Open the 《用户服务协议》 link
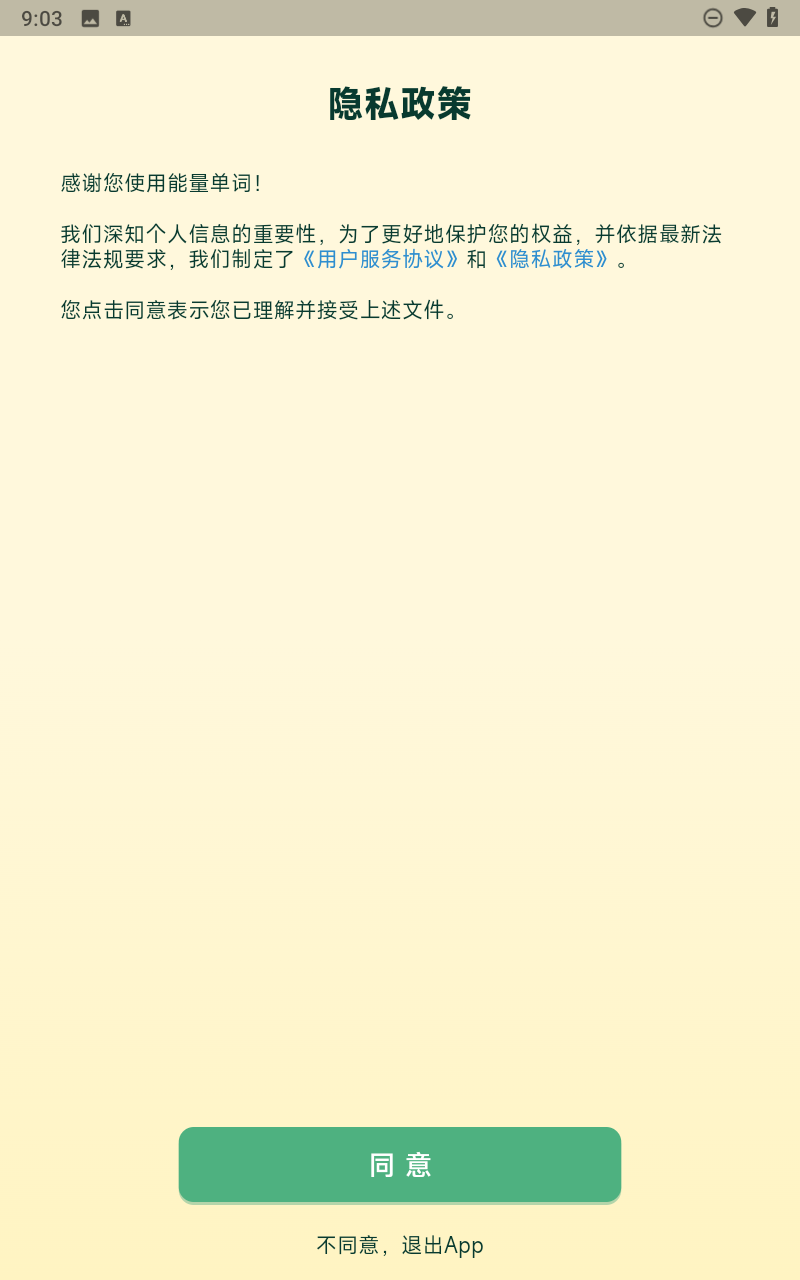The width and height of the screenshot is (800, 1280). pyautogui.click(x=381, y=259)
